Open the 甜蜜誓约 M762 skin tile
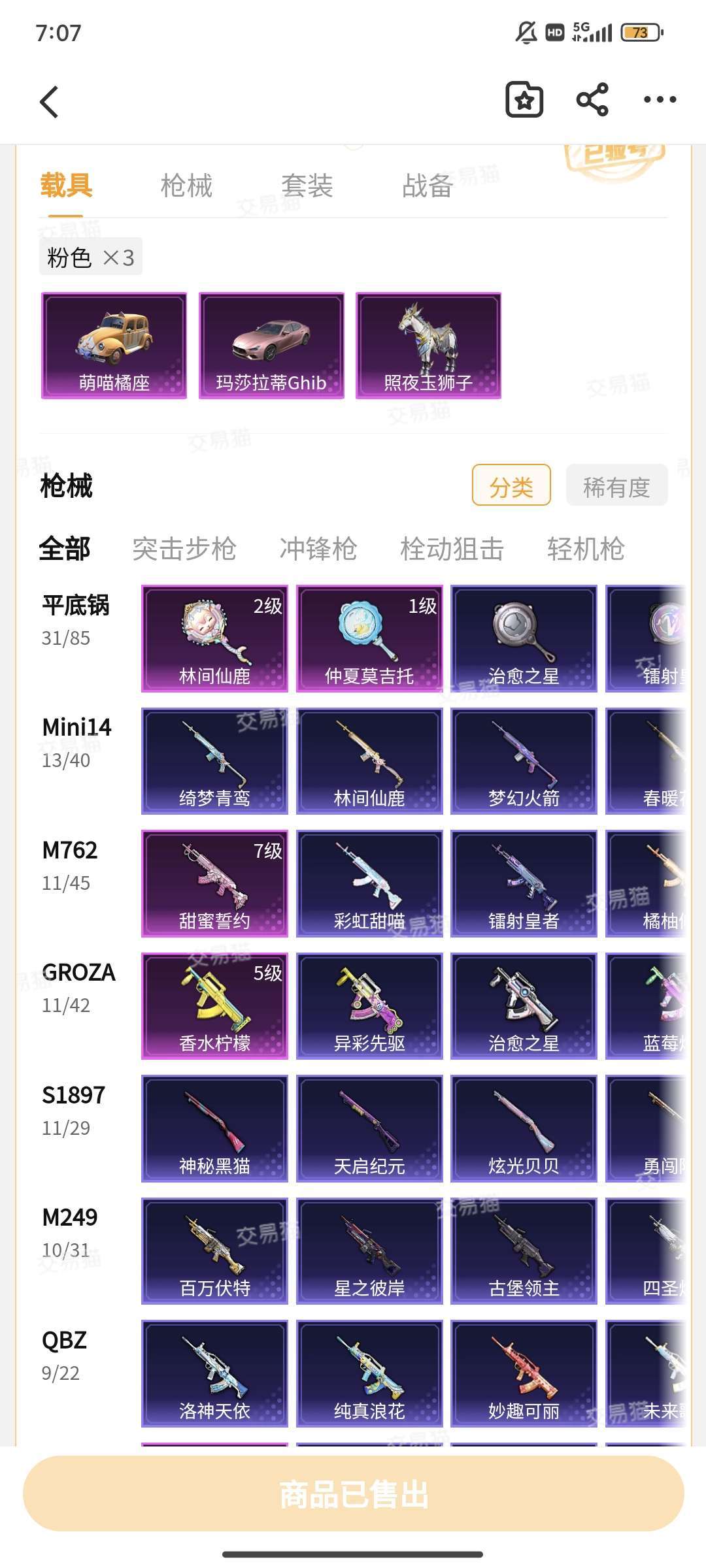706x1568 pixels. coord(214,883)
